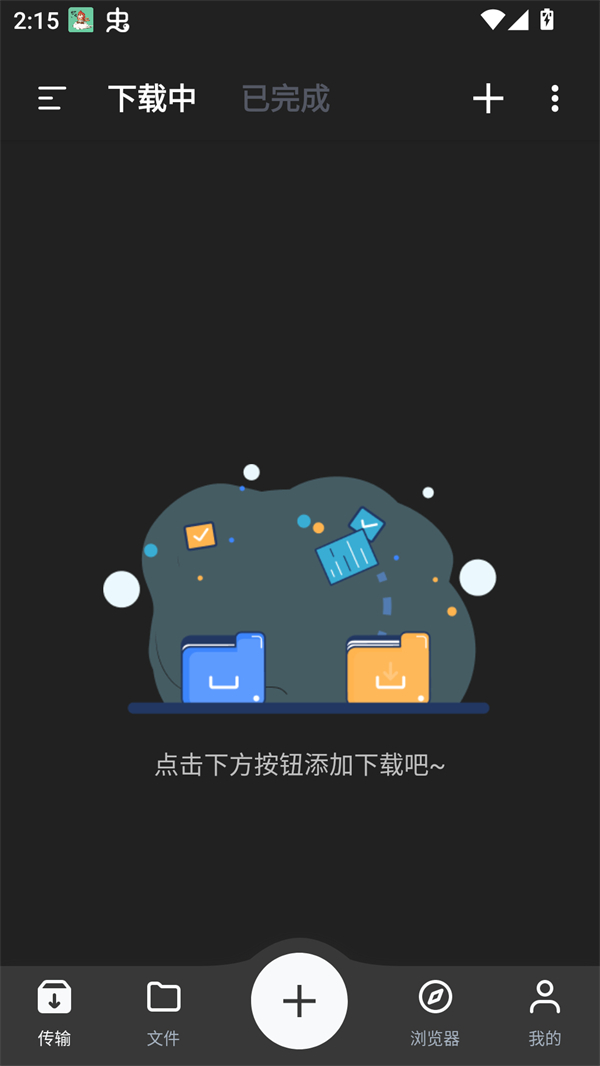Tap the plus icon in the top bar

[488, 98]
